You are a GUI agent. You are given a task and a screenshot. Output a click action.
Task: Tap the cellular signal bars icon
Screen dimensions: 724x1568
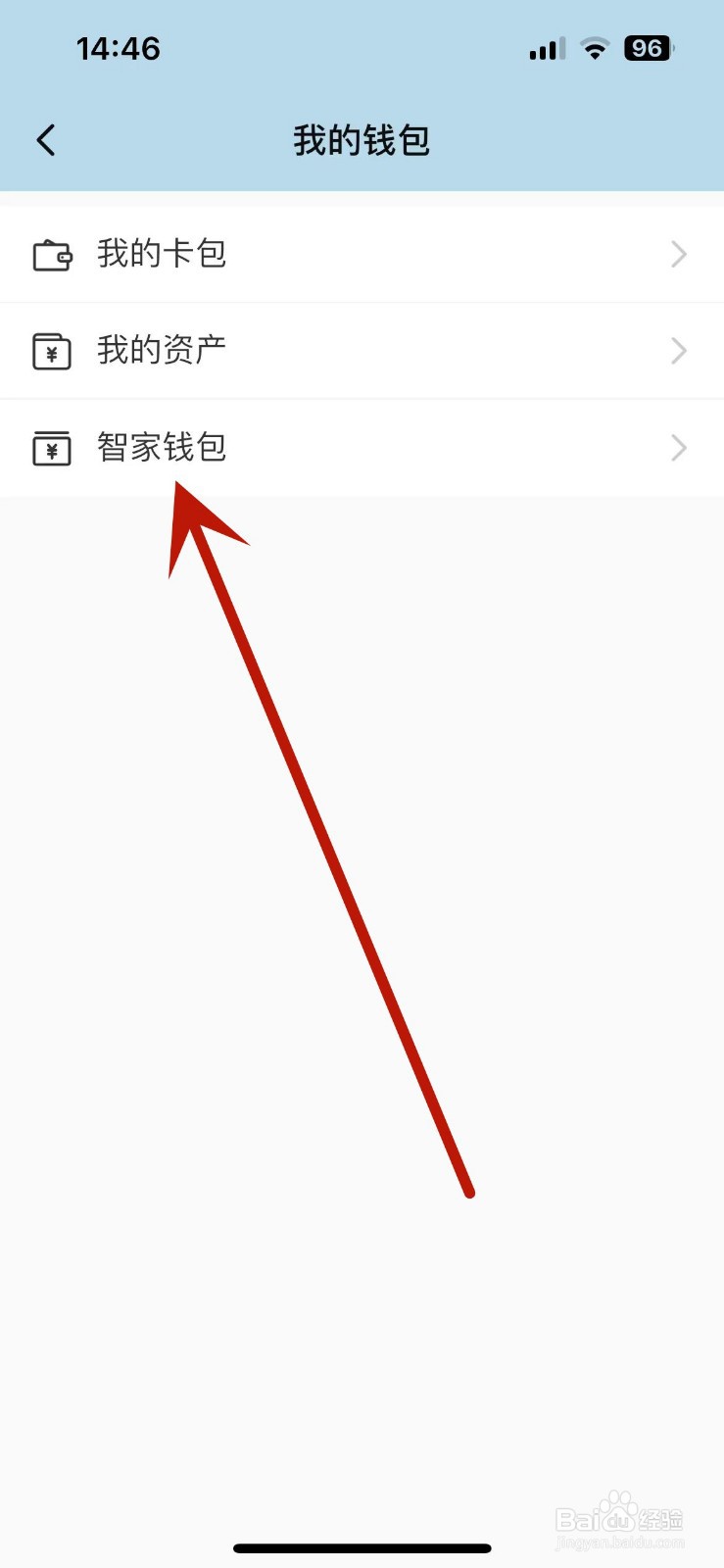point(545,48)
